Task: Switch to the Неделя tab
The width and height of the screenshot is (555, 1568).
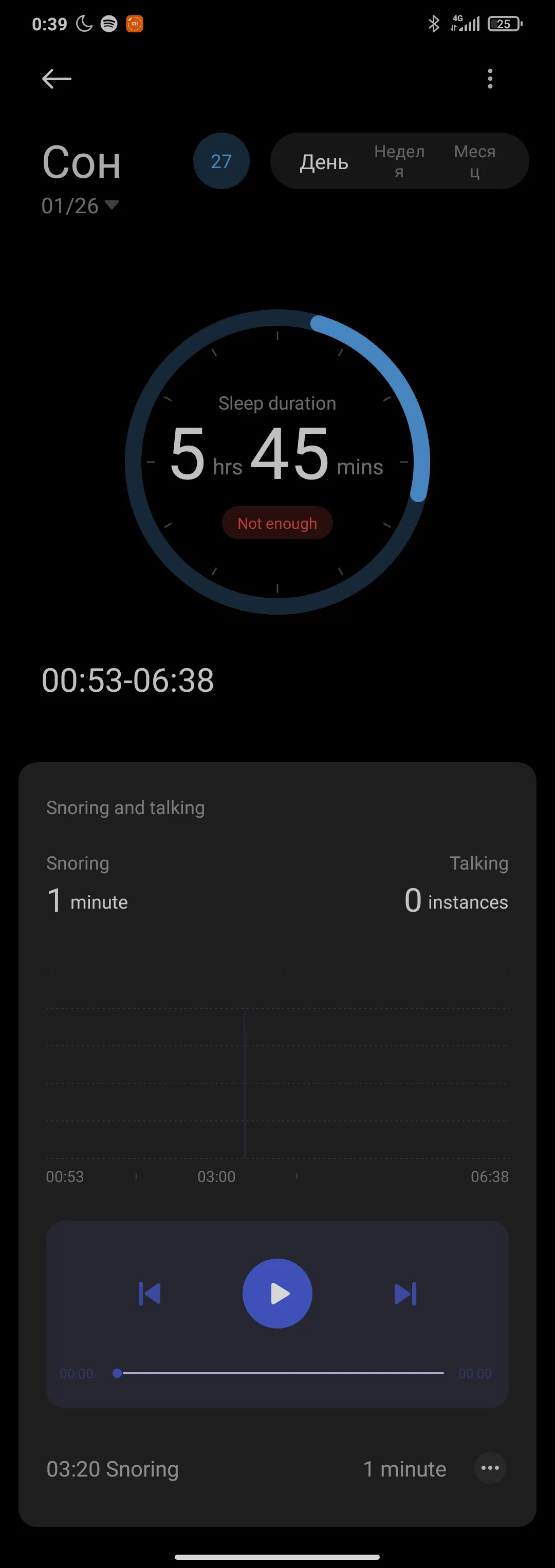Action: tap(399, 161)
